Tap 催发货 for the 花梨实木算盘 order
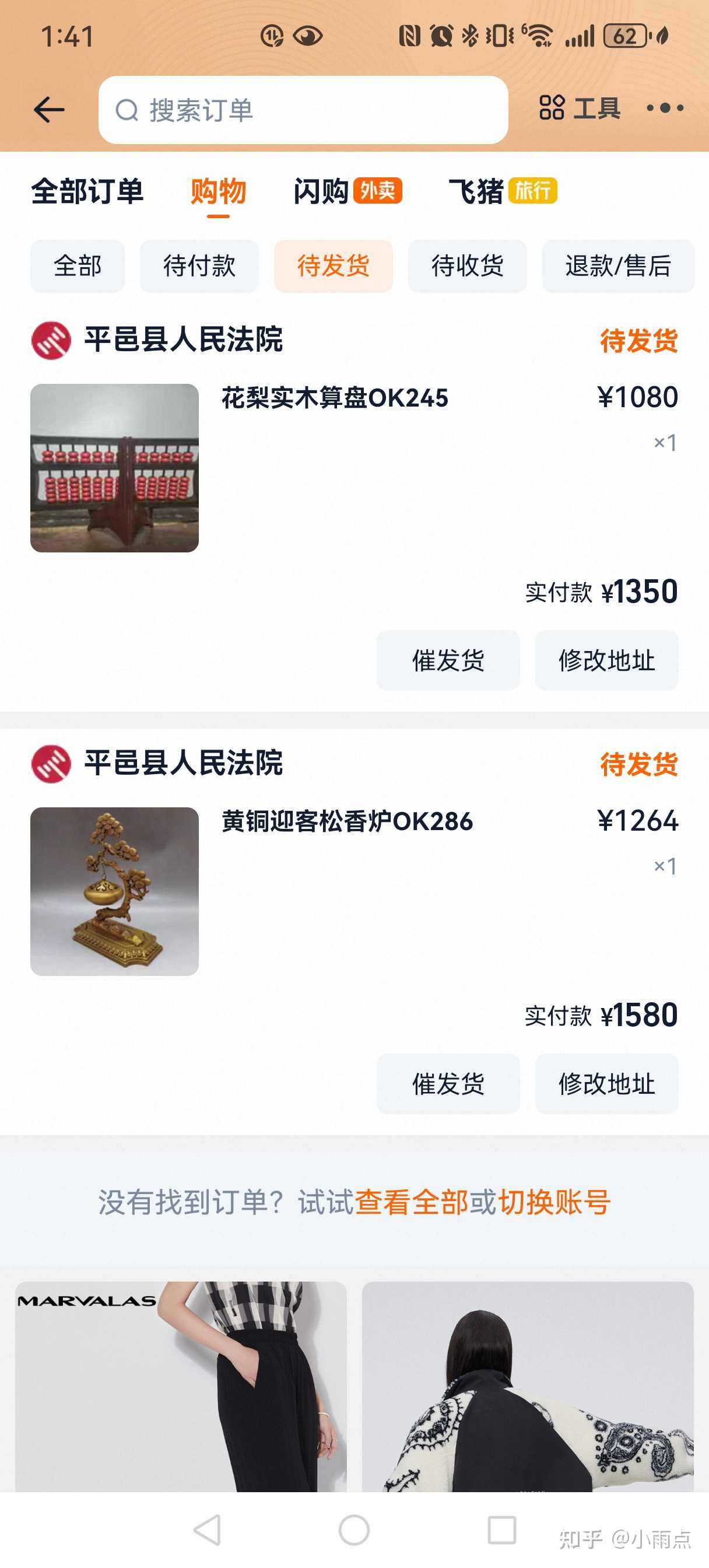 coord(448,660)
